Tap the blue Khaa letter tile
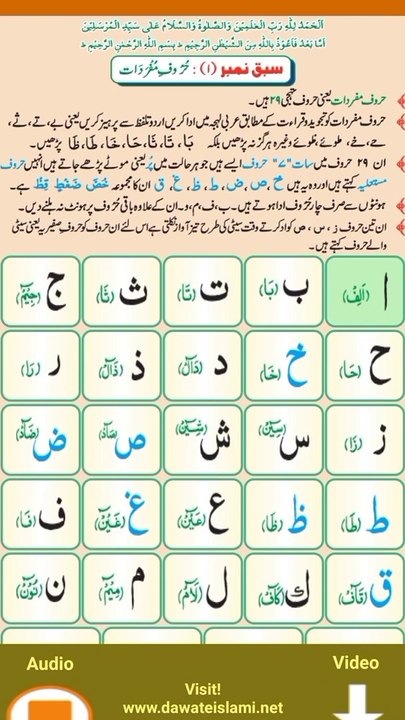The width and height of the screenshot is (405, 720). (284, 366)
